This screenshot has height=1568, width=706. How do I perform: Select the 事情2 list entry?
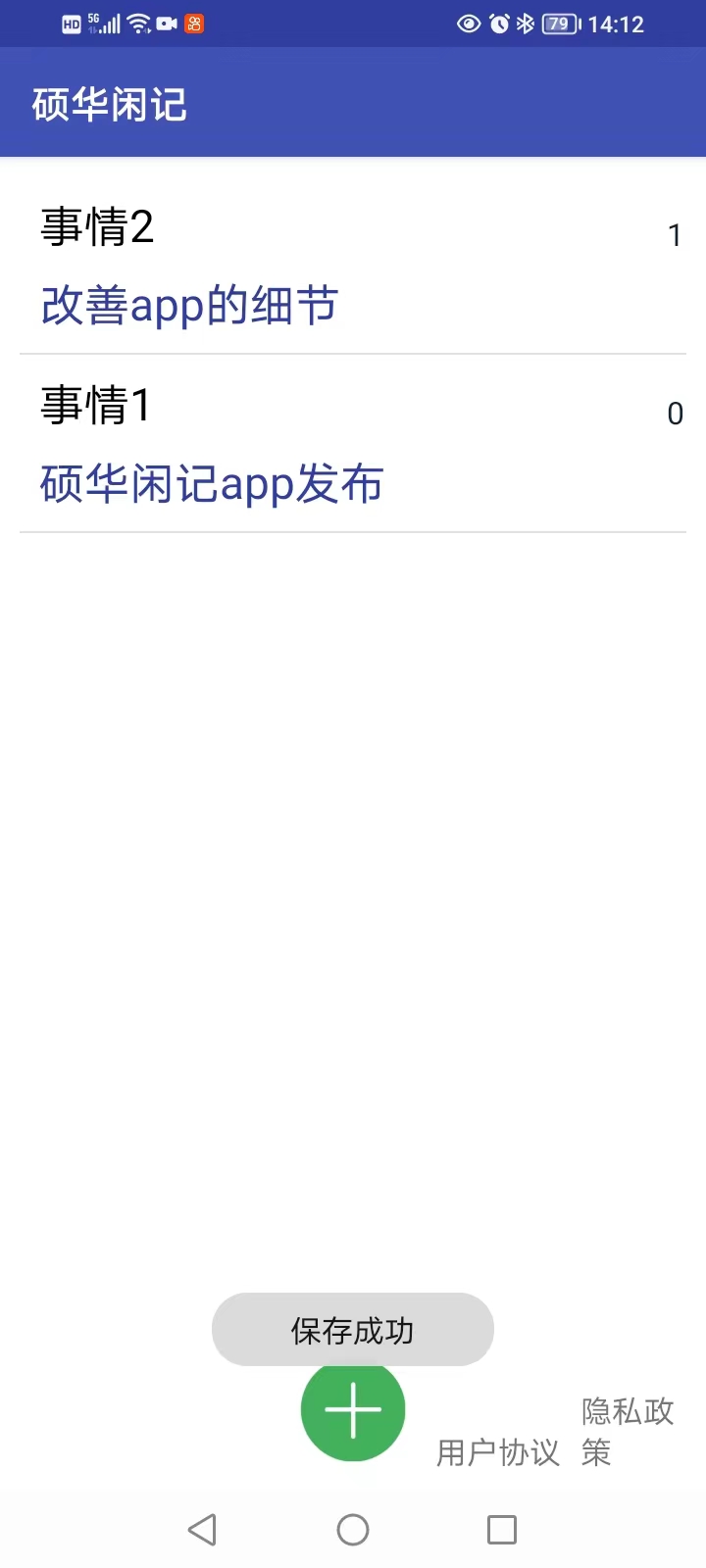point(98,227)
